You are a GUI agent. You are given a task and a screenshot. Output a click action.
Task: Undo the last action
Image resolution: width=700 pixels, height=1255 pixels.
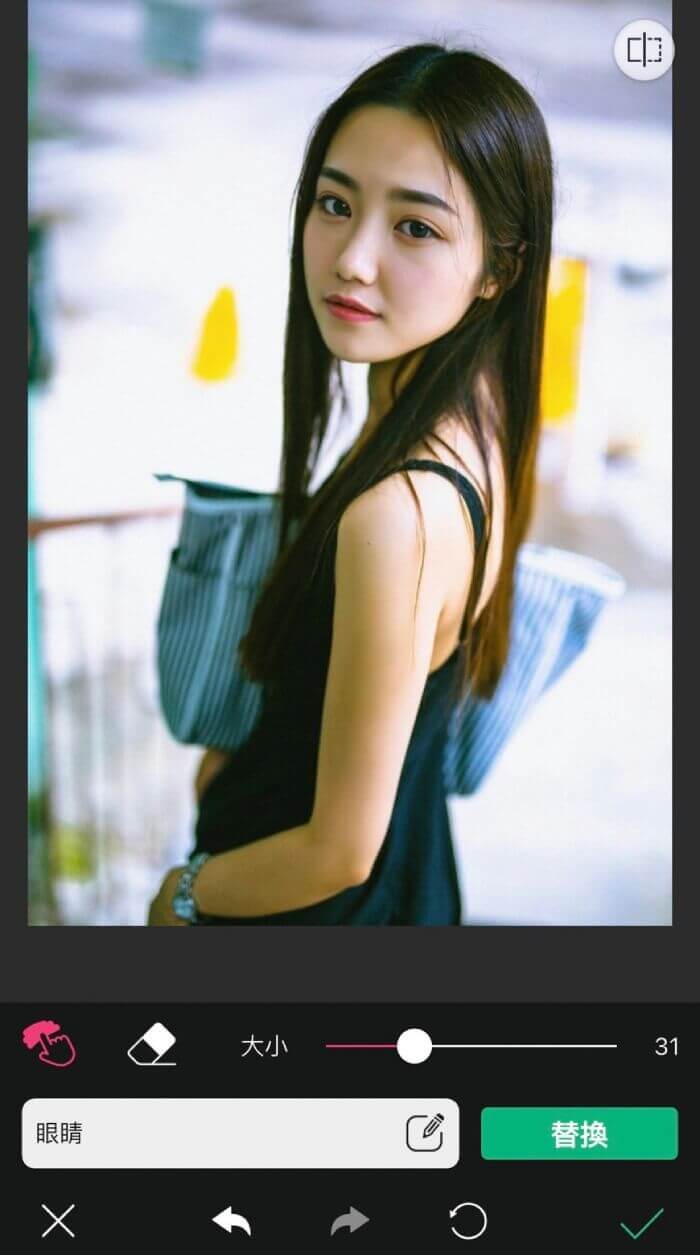pos(231,1221)
